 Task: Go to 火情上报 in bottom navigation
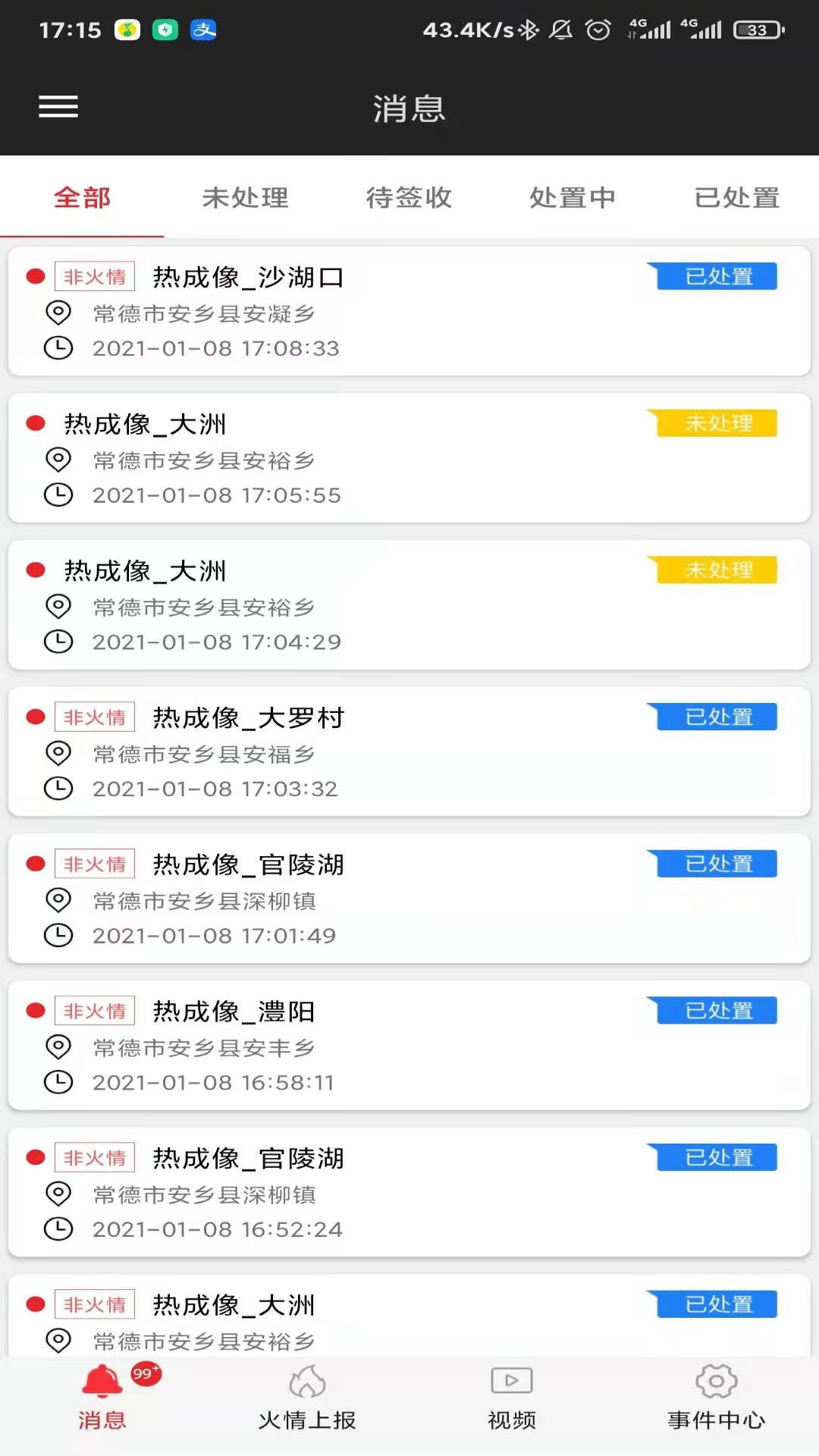coord(307,1399)
